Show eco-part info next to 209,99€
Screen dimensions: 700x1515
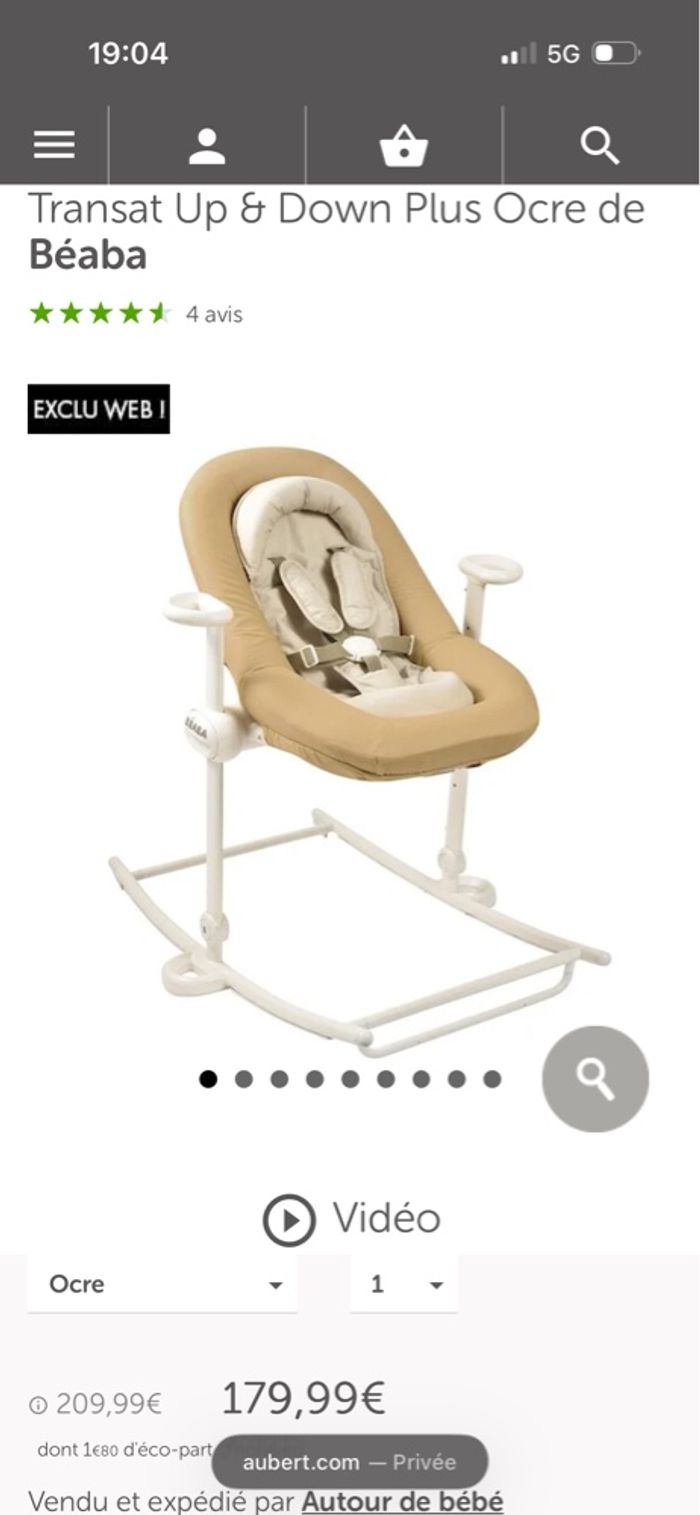[x=38, y=1405]
